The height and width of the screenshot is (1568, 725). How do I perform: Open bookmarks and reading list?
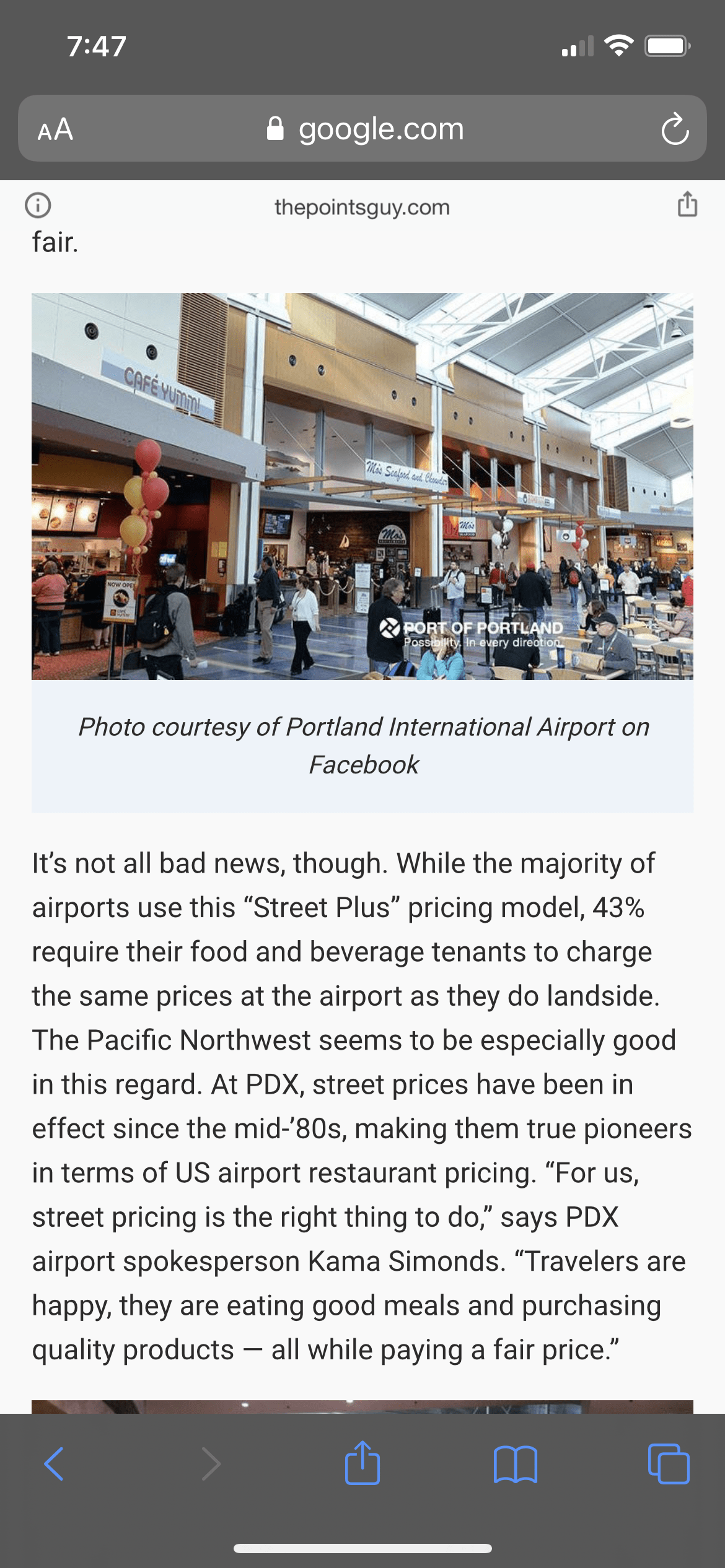pyautogui.click(x=516, y=1464)
